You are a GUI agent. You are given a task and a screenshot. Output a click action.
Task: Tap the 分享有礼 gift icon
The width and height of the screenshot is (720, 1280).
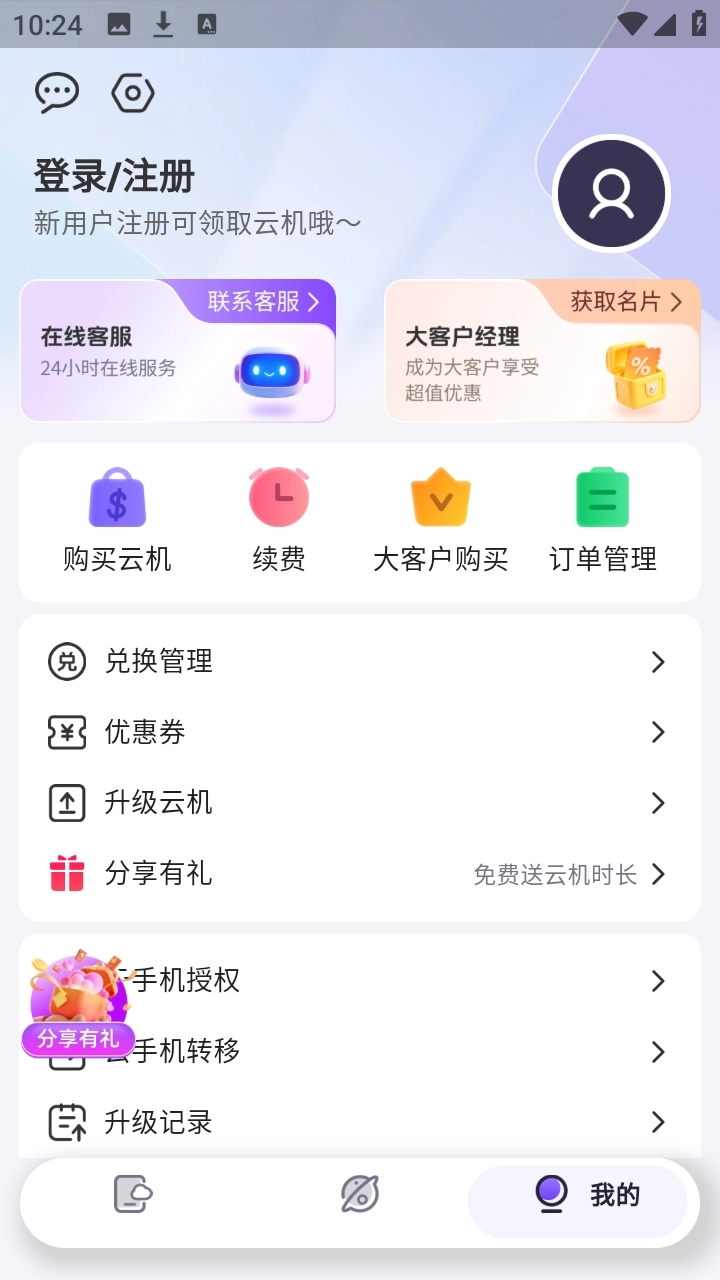65,873
